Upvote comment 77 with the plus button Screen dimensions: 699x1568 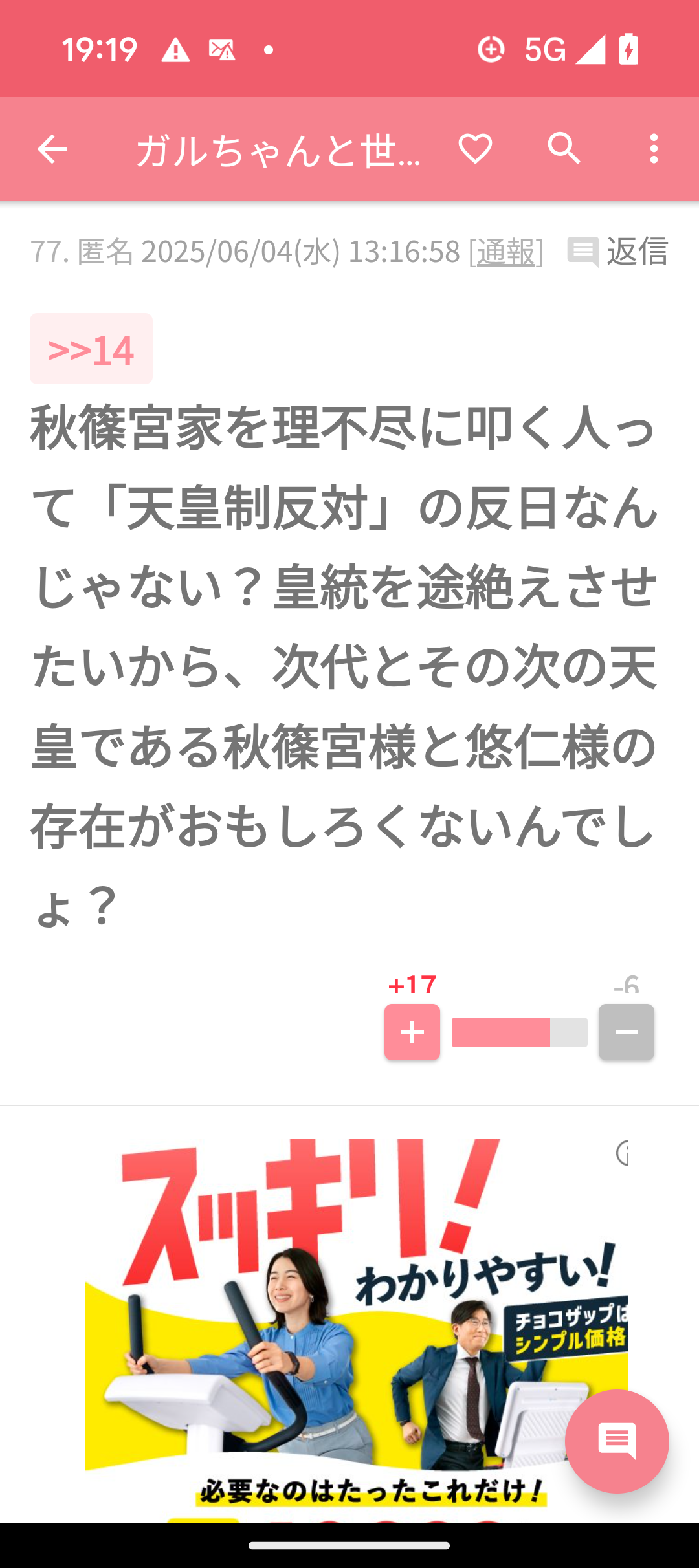click(412, 1033)
